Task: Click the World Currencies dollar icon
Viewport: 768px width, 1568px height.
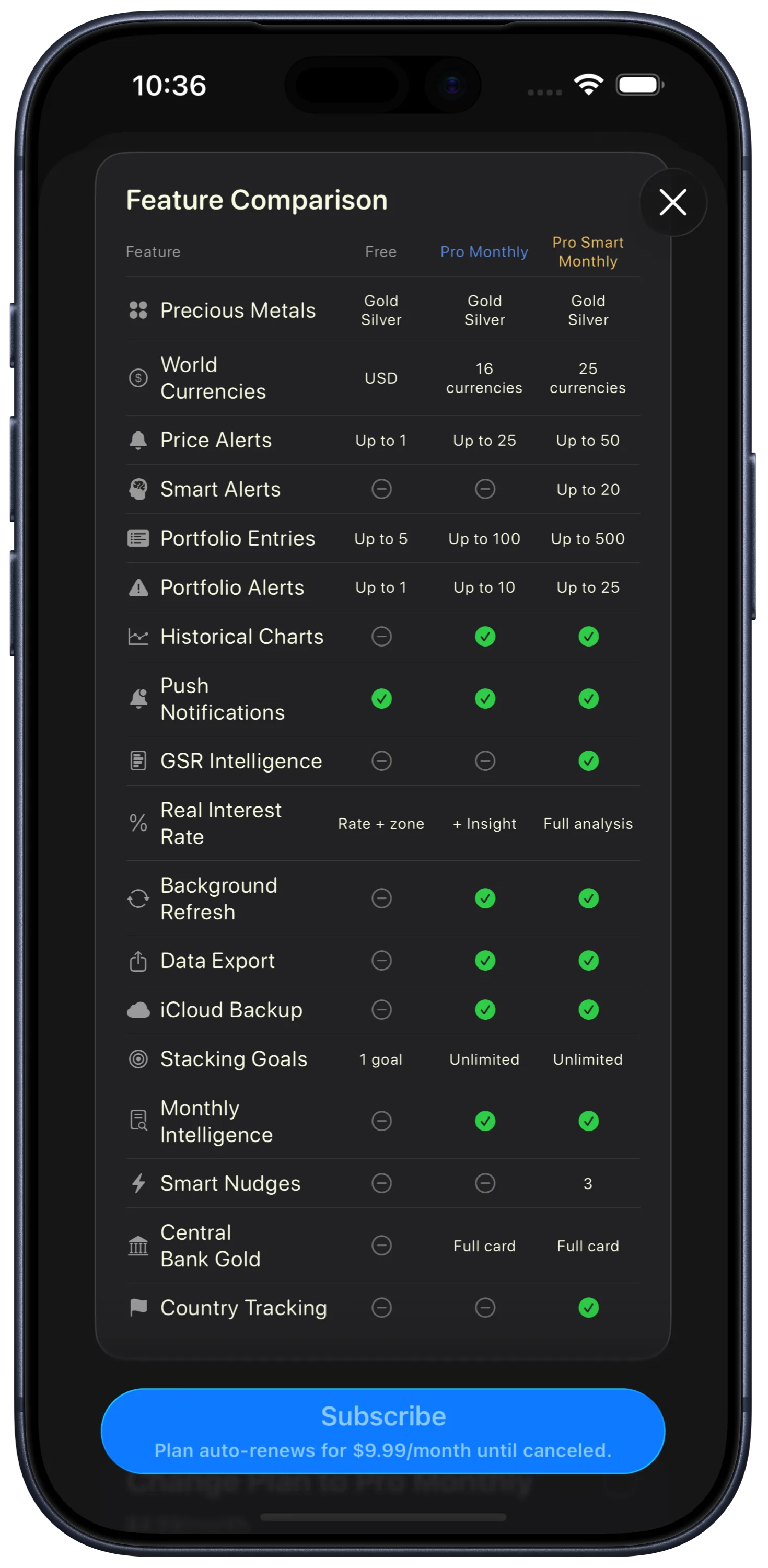Action: point(139,378)
